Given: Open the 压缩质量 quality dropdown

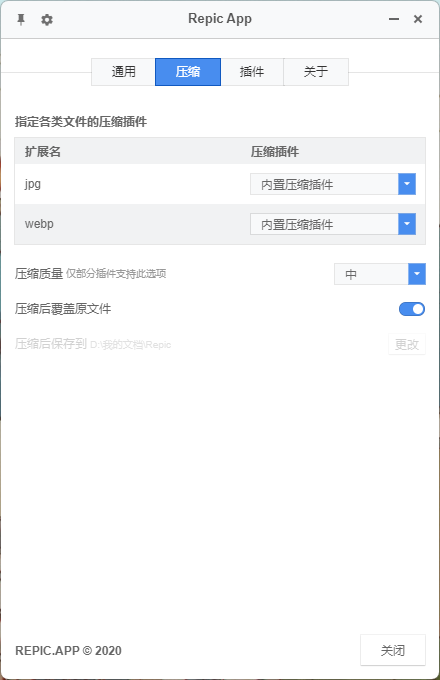Looking at the screenshot, I should pos(380,274).
